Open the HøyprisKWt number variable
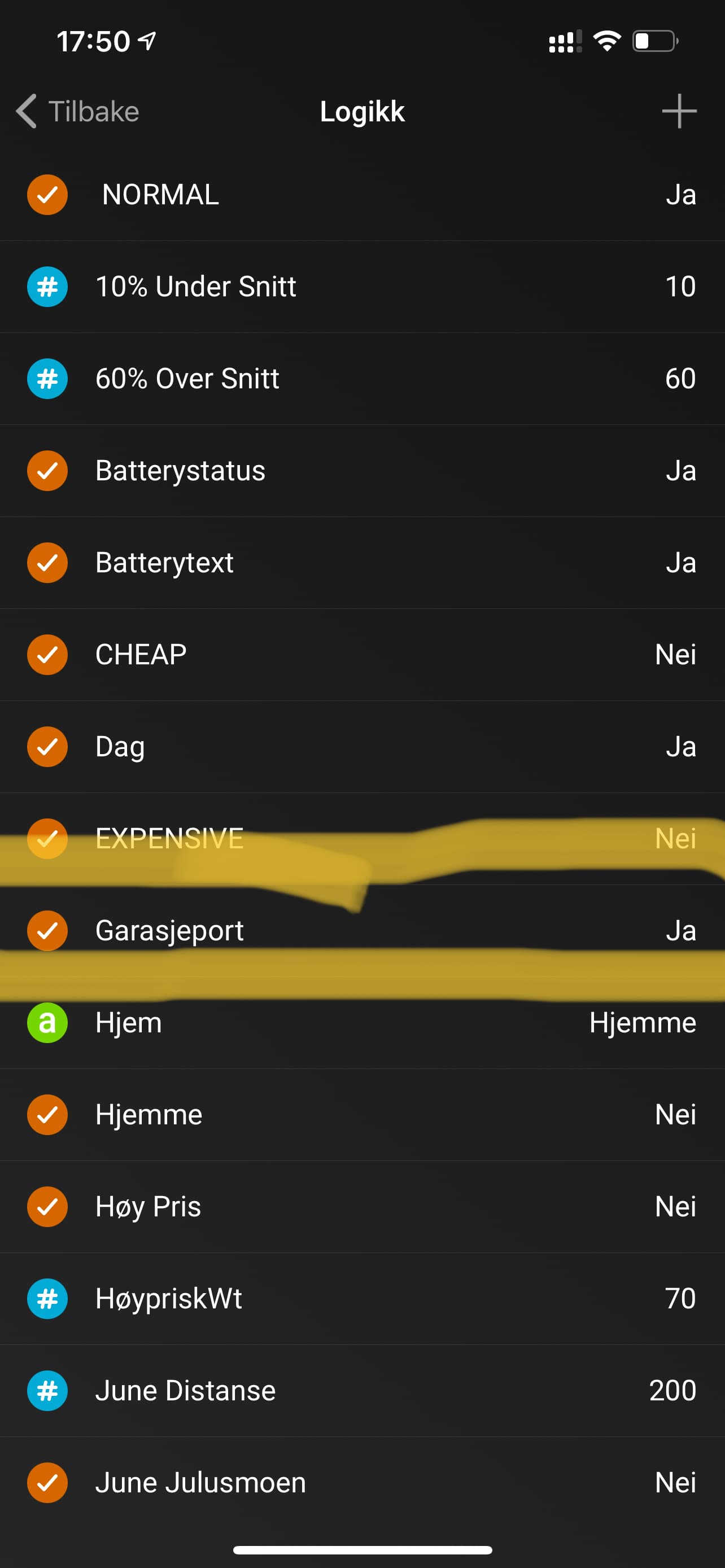The width and height of the screenshot is (725, 1568). click(362, 1298)
